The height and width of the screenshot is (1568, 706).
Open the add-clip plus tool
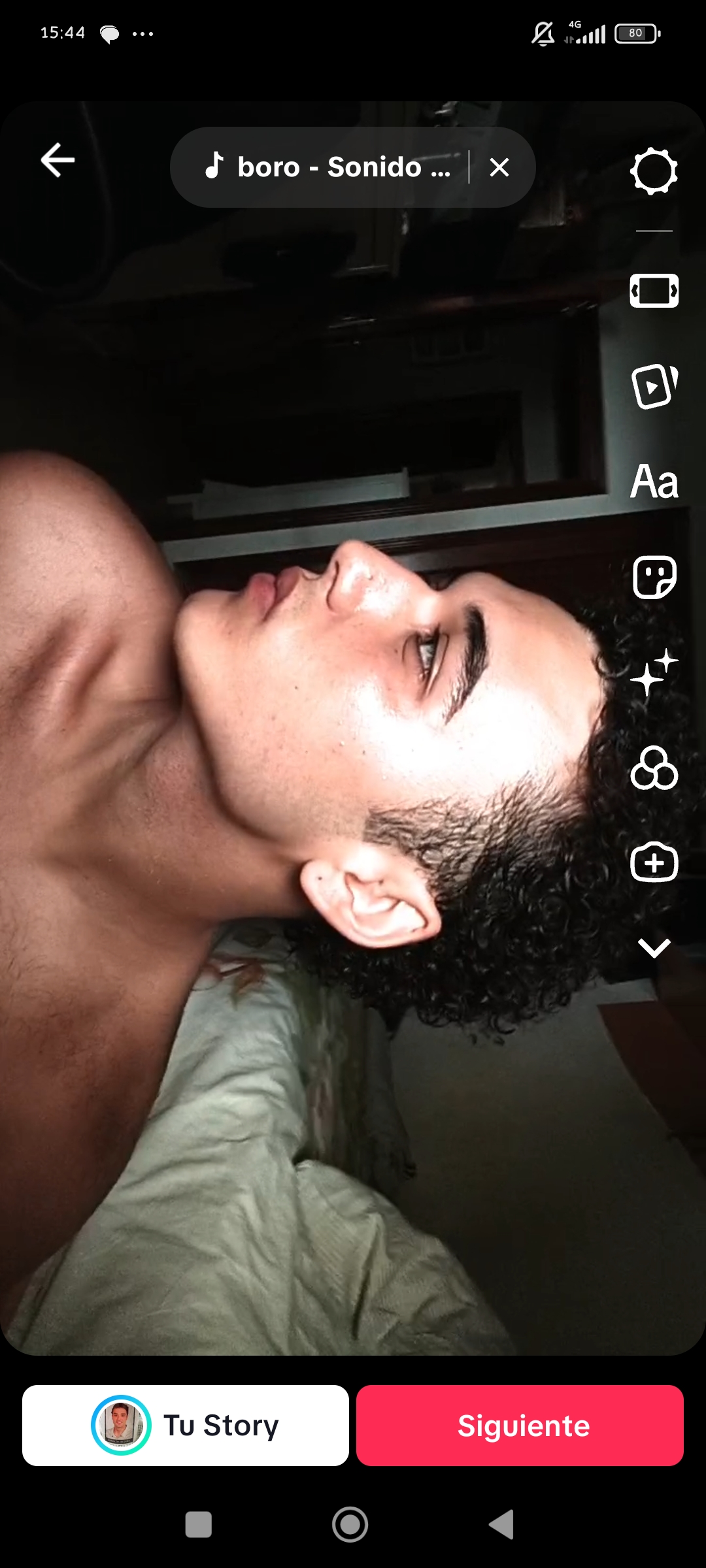(x=654, y=863)
